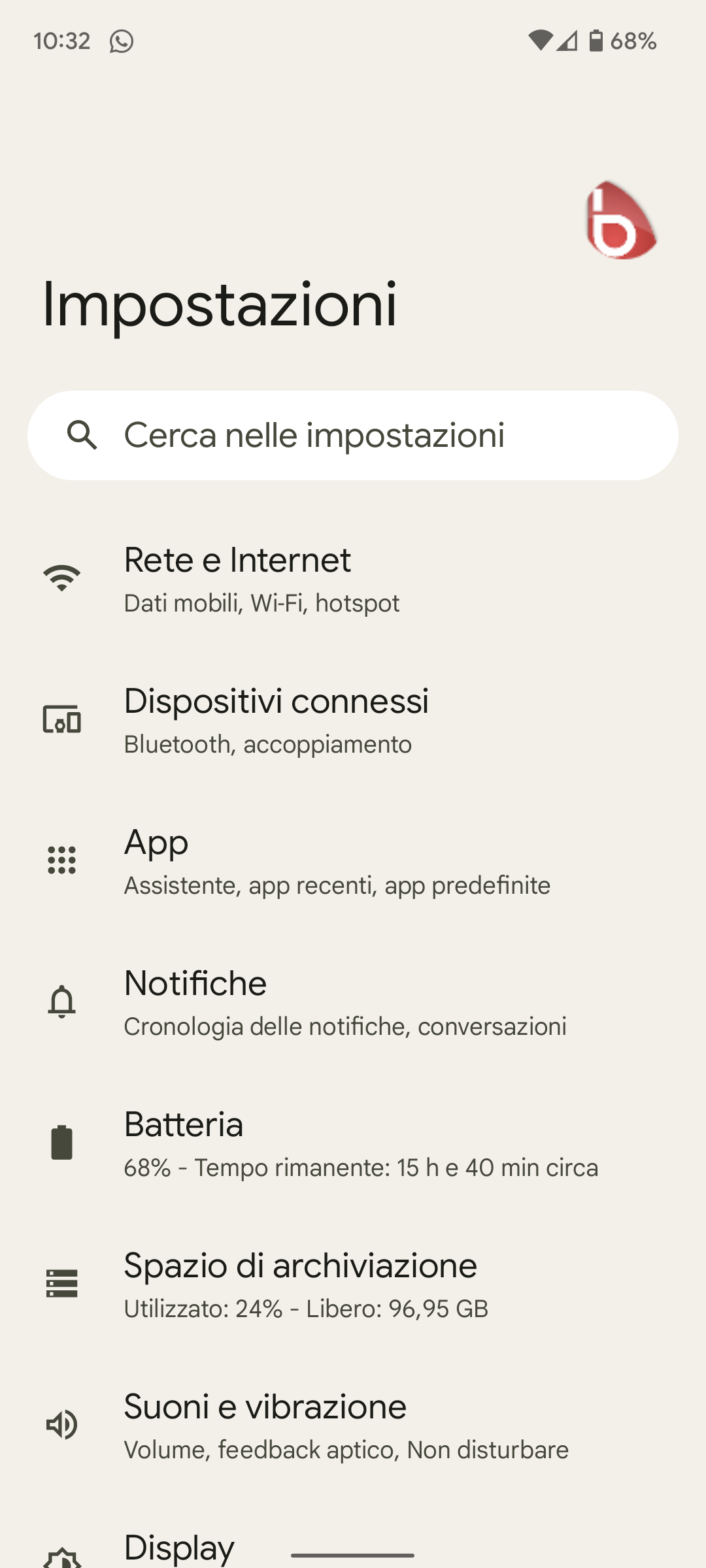This screenshot has width=706, height=1568.
Task: Tap the Cerca nelle impostazioni search field
Action: point(353,435)
